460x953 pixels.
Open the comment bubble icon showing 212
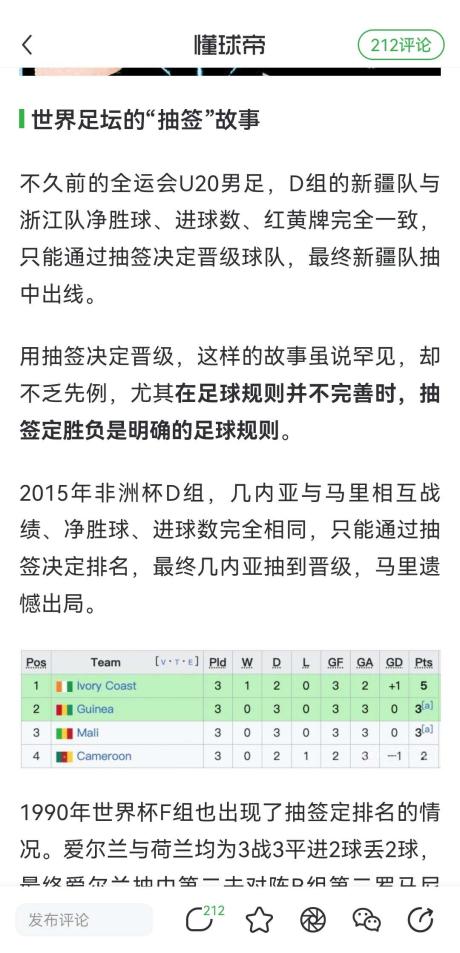[204, 919]
